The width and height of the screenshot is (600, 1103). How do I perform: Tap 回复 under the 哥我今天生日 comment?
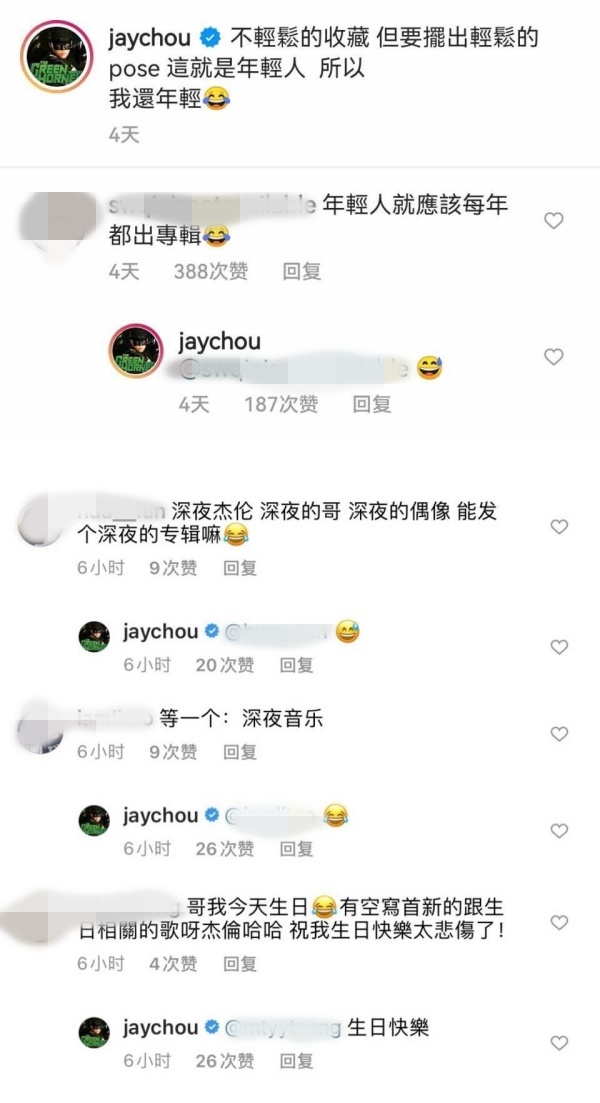click(240, 964)
